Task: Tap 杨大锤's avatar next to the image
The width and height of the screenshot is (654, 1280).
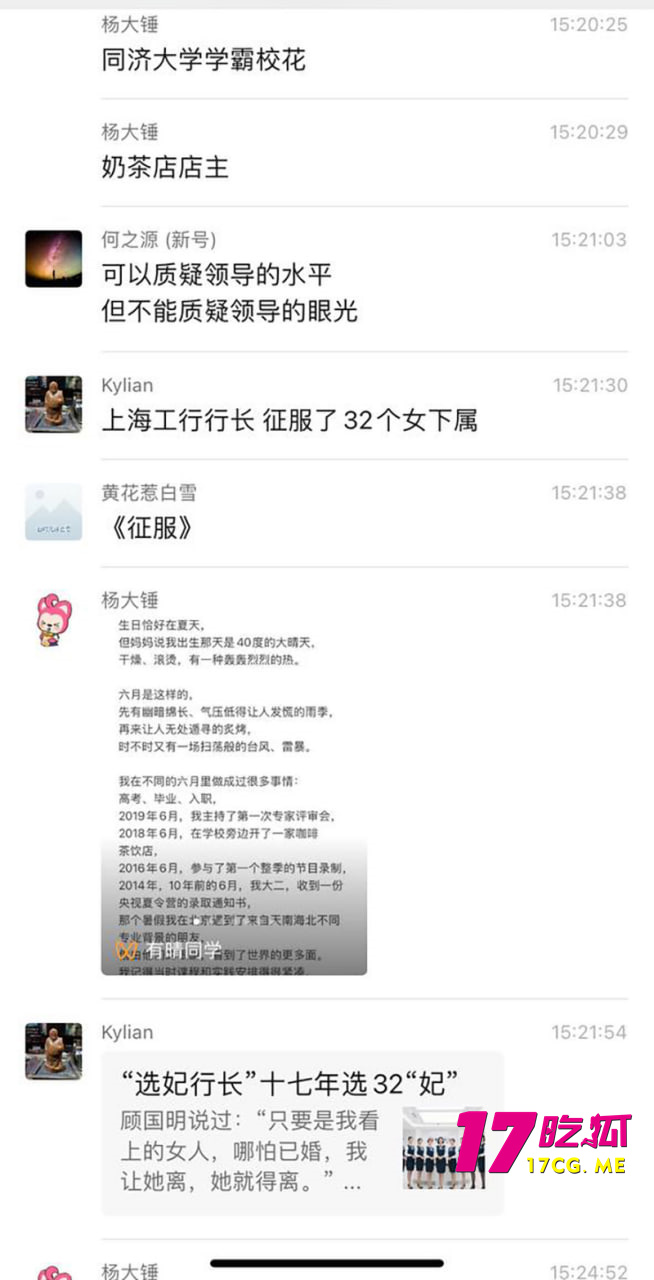Action: tap(53, 619)
